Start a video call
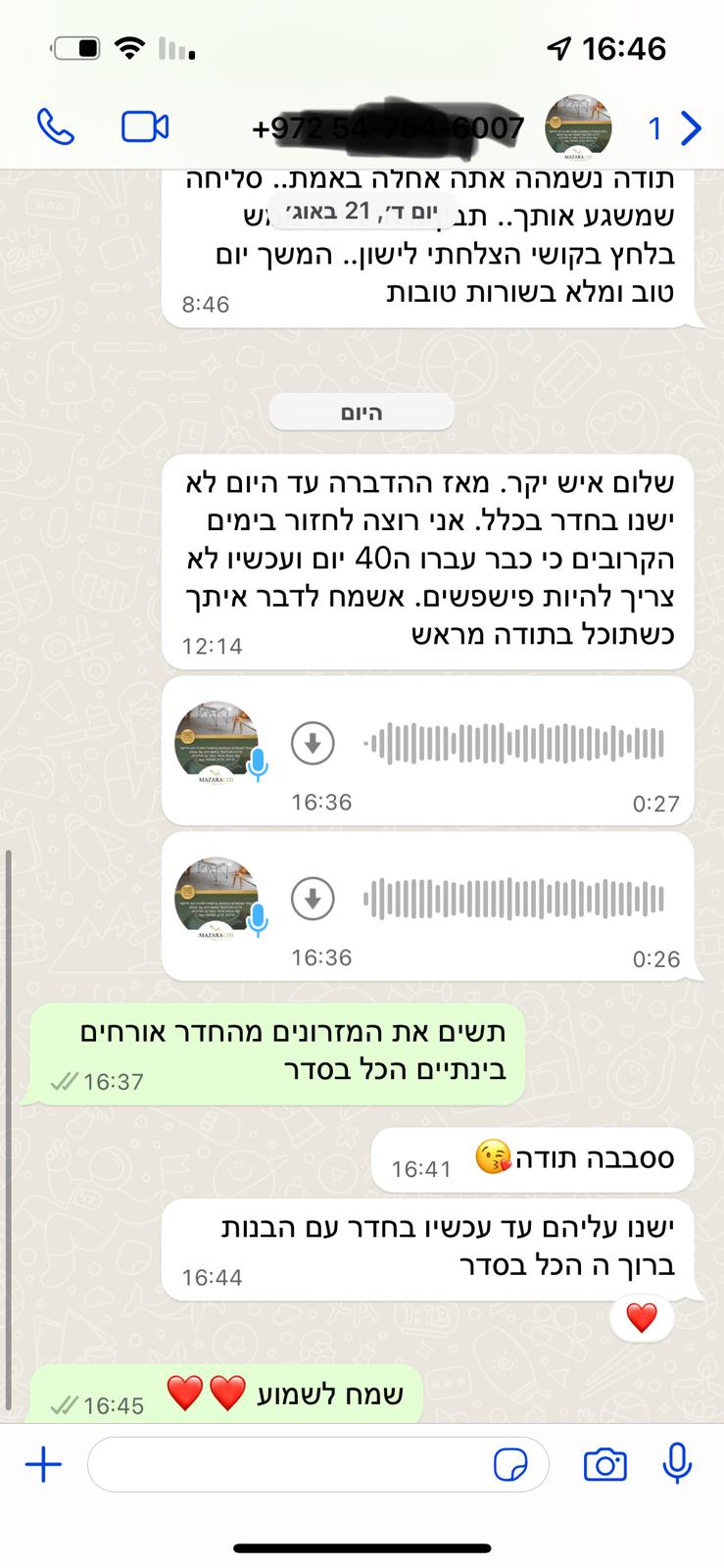Image resolution: width=724 pixels, height=1568 pixels. coord(145,127)
